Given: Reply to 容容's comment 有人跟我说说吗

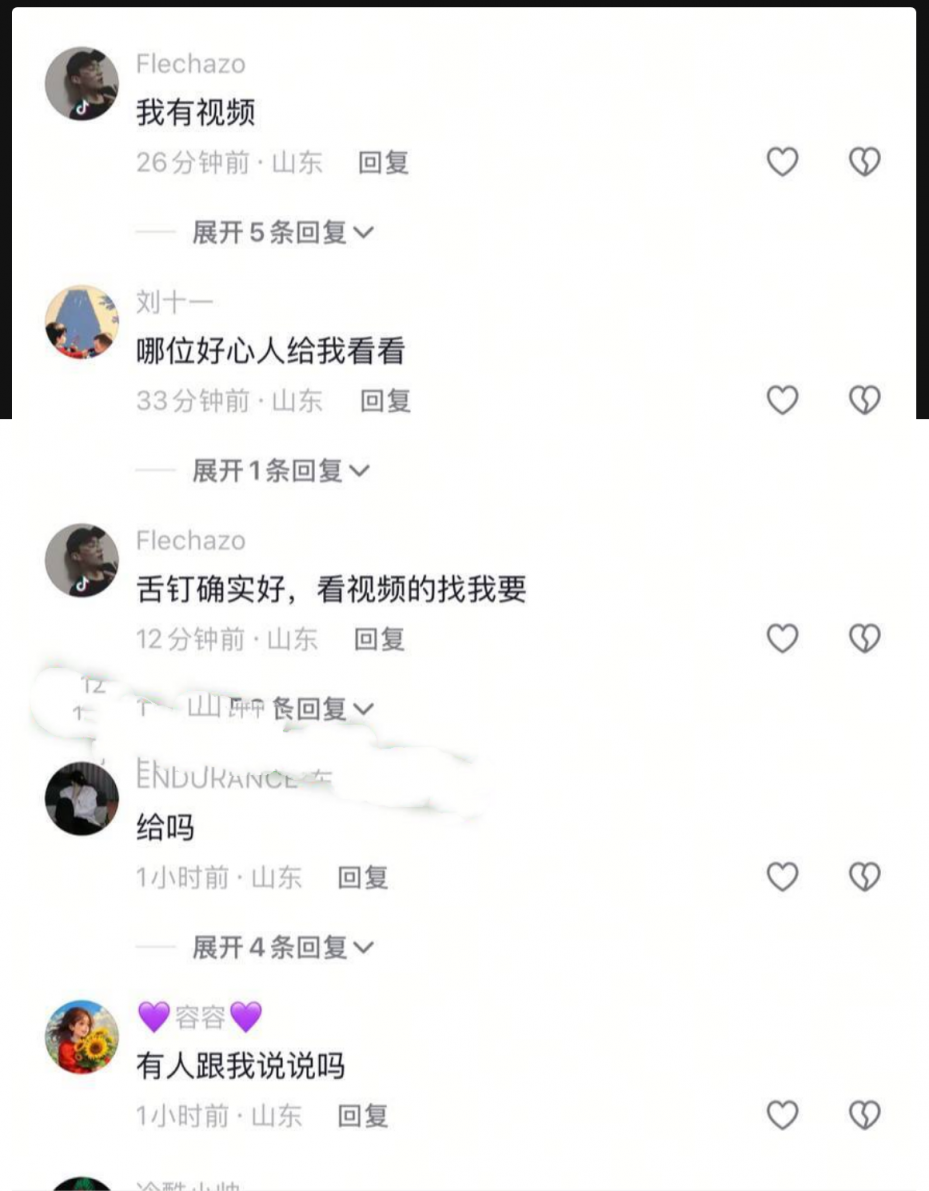Looking at the screenshot, I should pos(363,1116).
